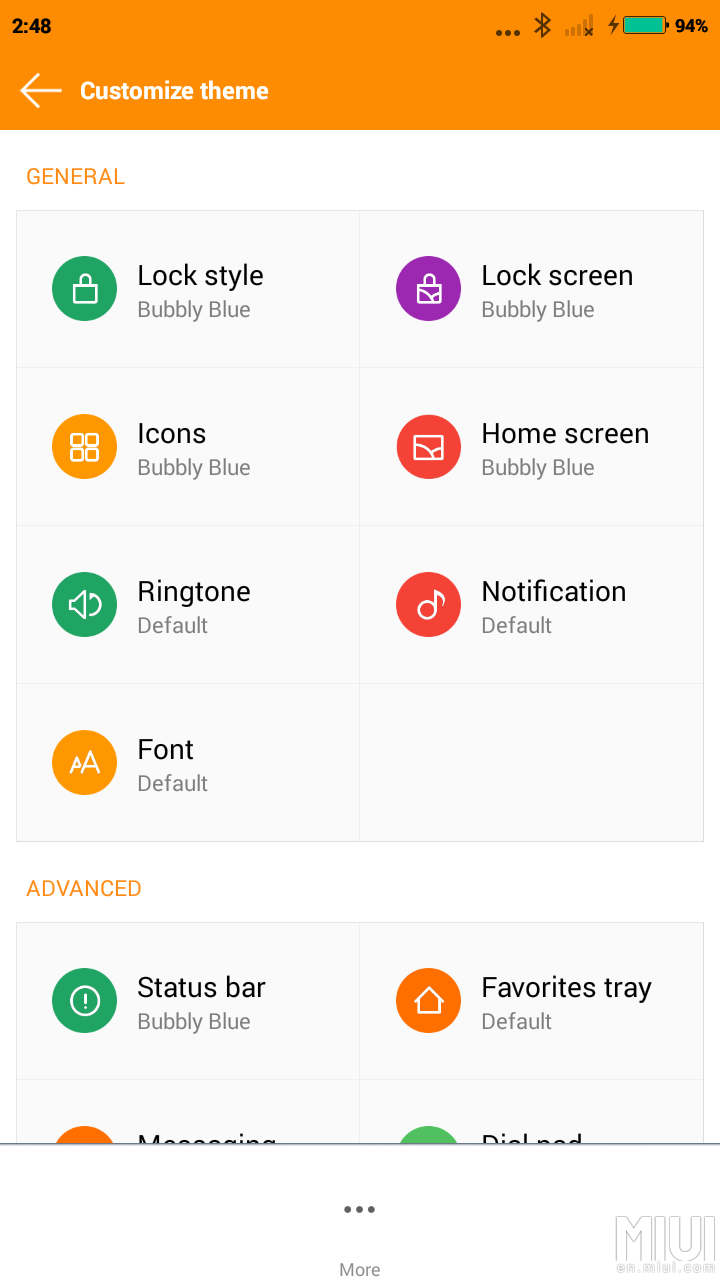Customize the Status bar
Screen dimensions: 720x1280
click(188, 1002)
